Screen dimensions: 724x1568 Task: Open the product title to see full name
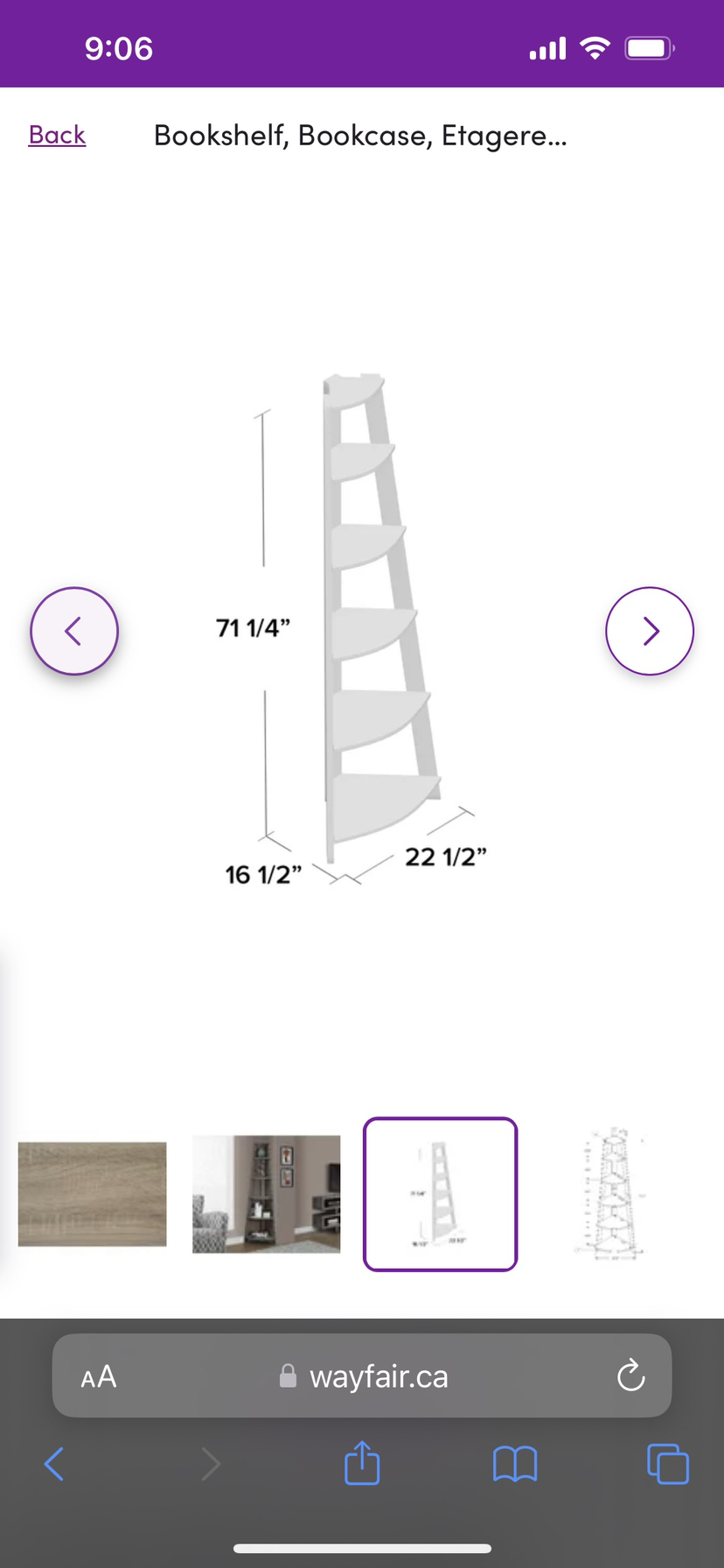(x=359, y=135)
